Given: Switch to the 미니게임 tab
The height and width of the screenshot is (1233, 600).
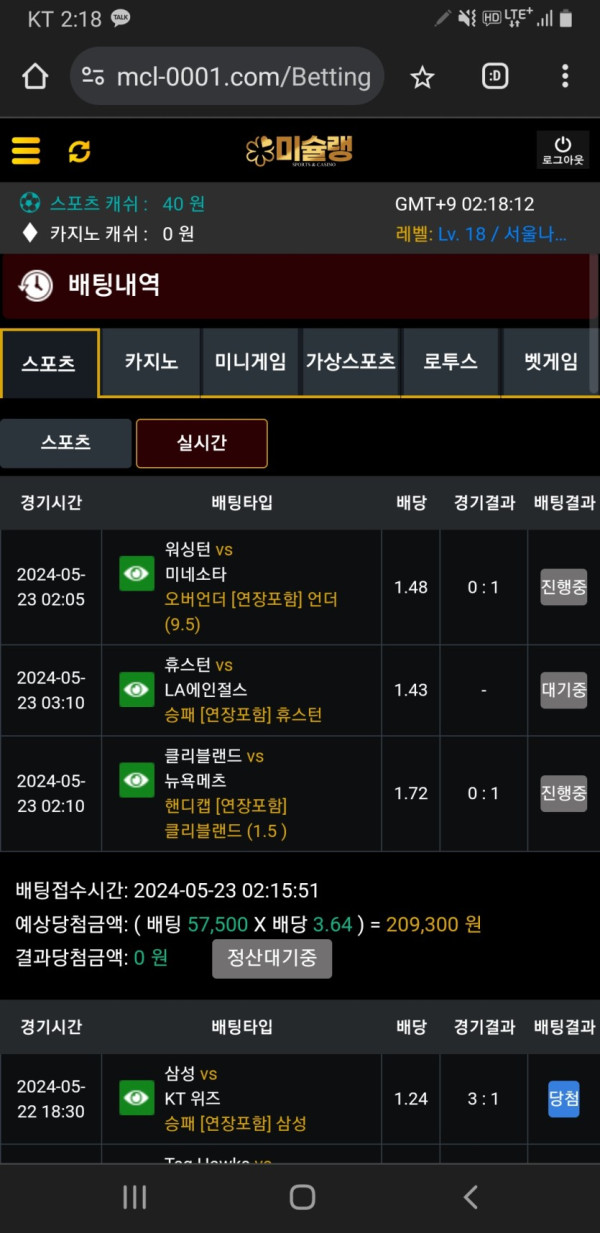Looking at the screenshot, I should [250, 362].
